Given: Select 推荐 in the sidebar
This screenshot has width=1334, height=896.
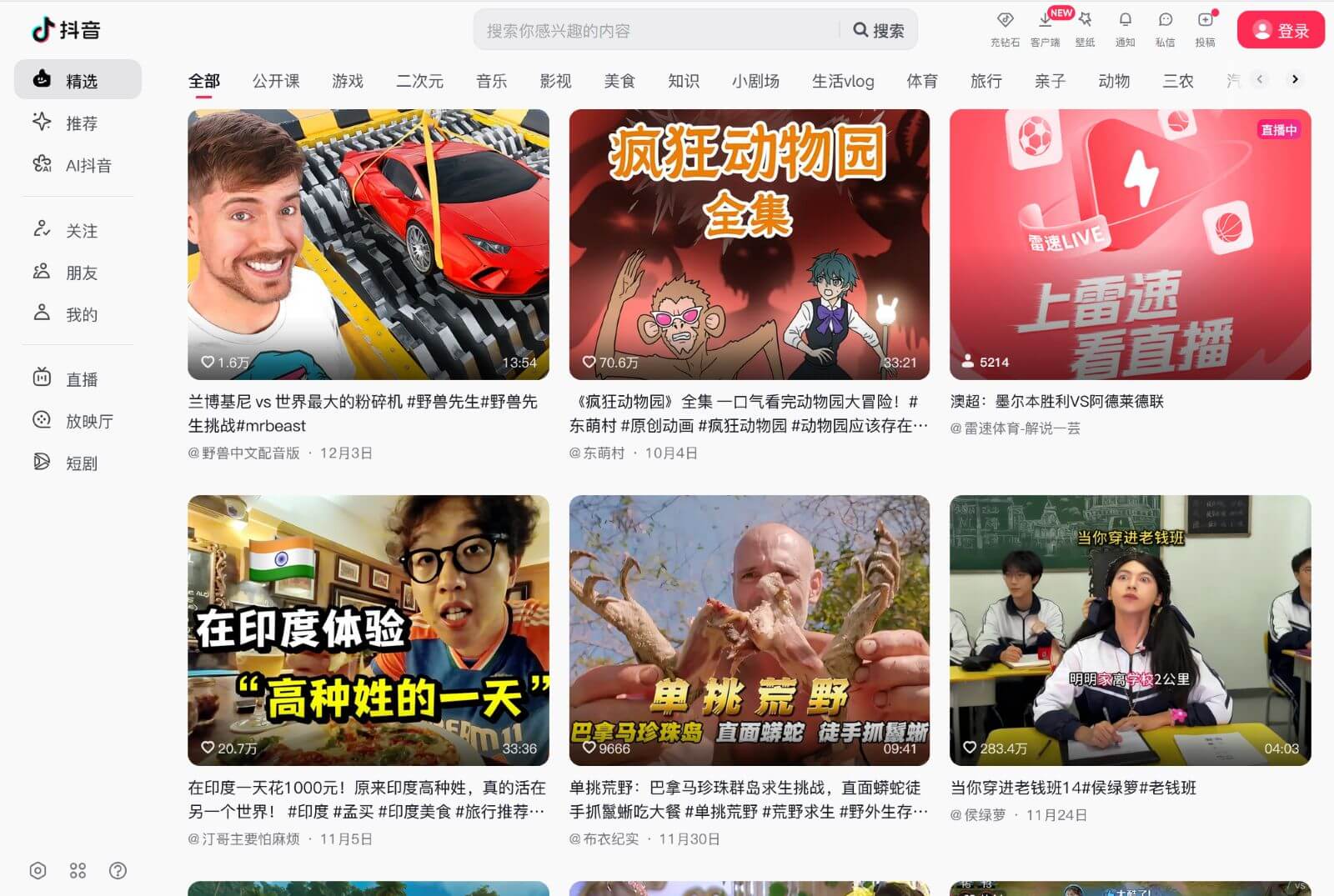Looking at the screenshot, I should (81, 123).
